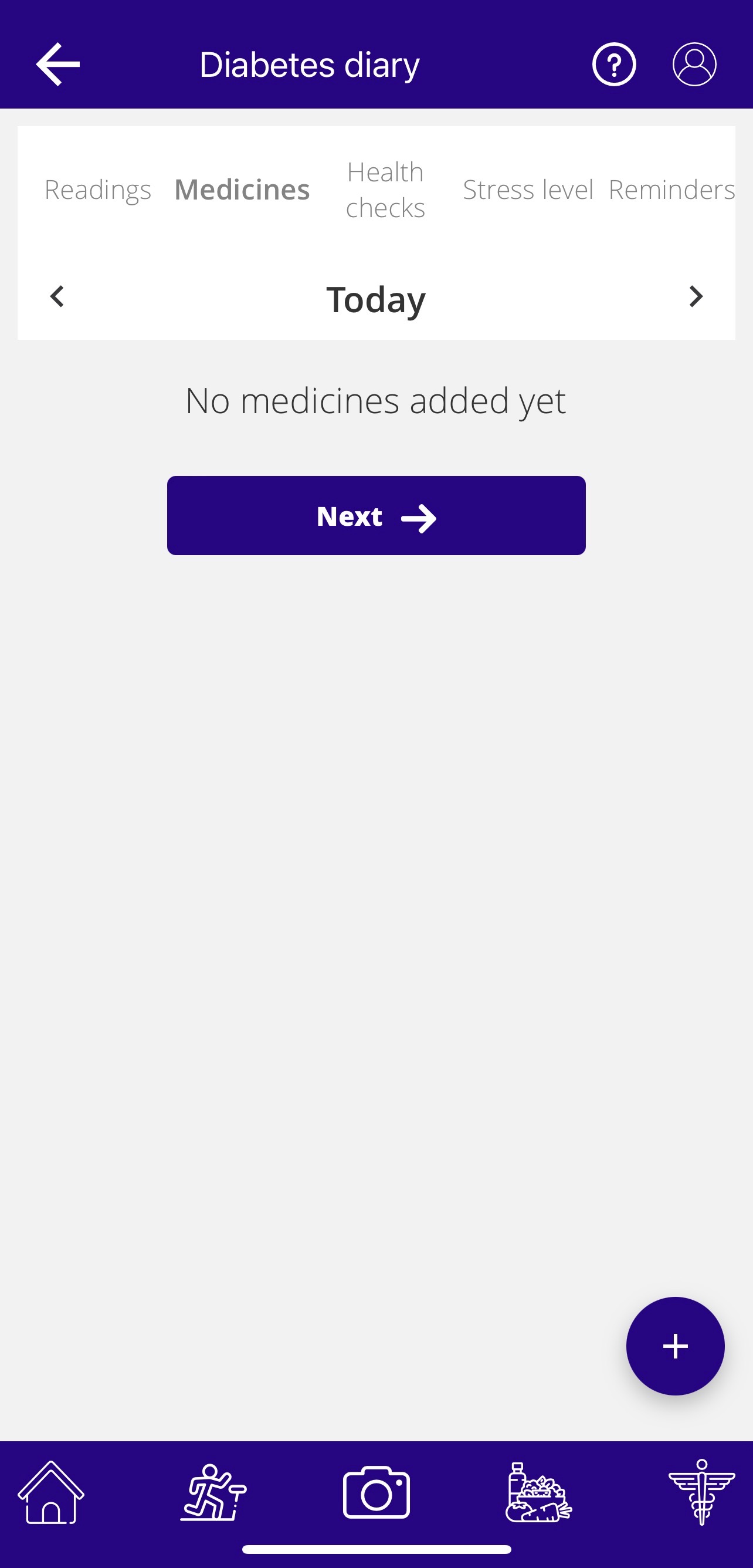Switch to the Reminders tab
This screenshot has width=753, height=1568.
tap(671, 190)
